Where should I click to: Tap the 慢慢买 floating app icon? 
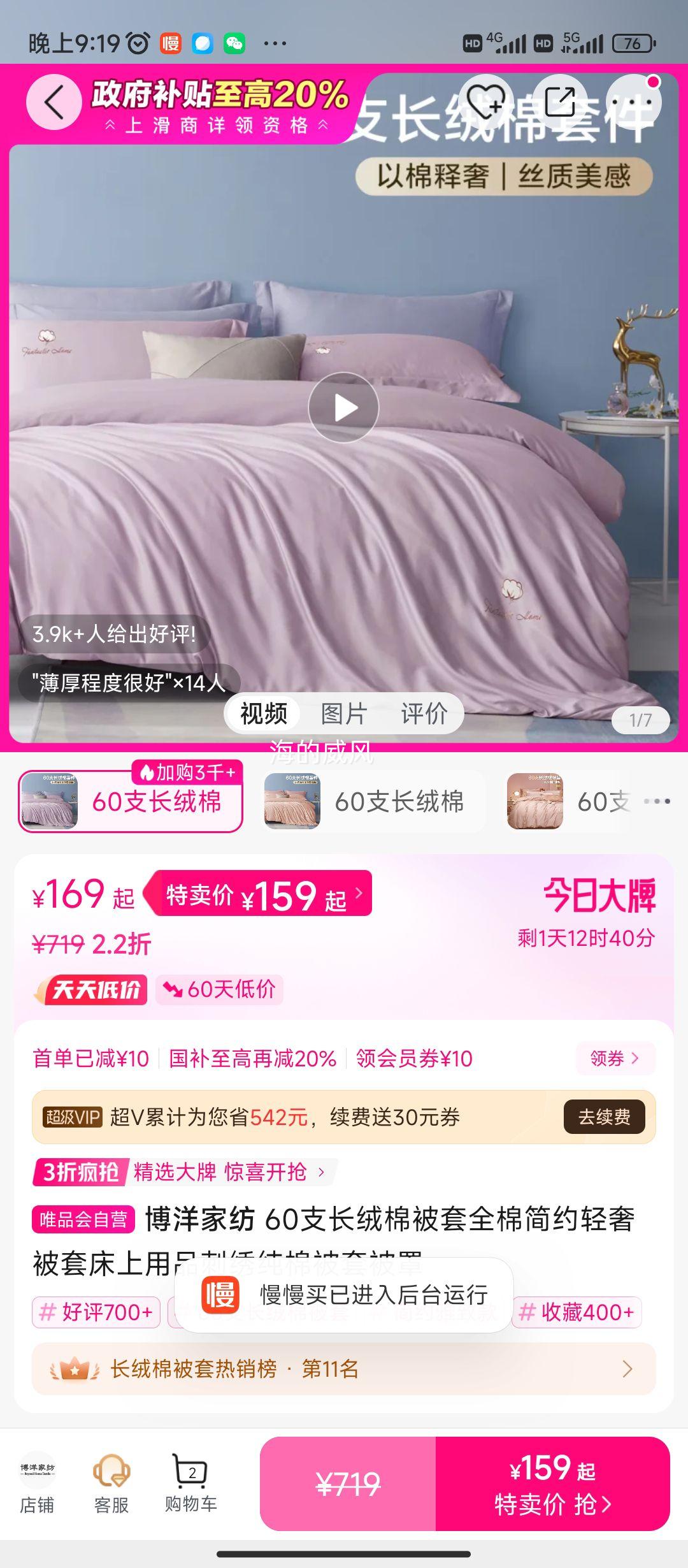point(220,1295)
